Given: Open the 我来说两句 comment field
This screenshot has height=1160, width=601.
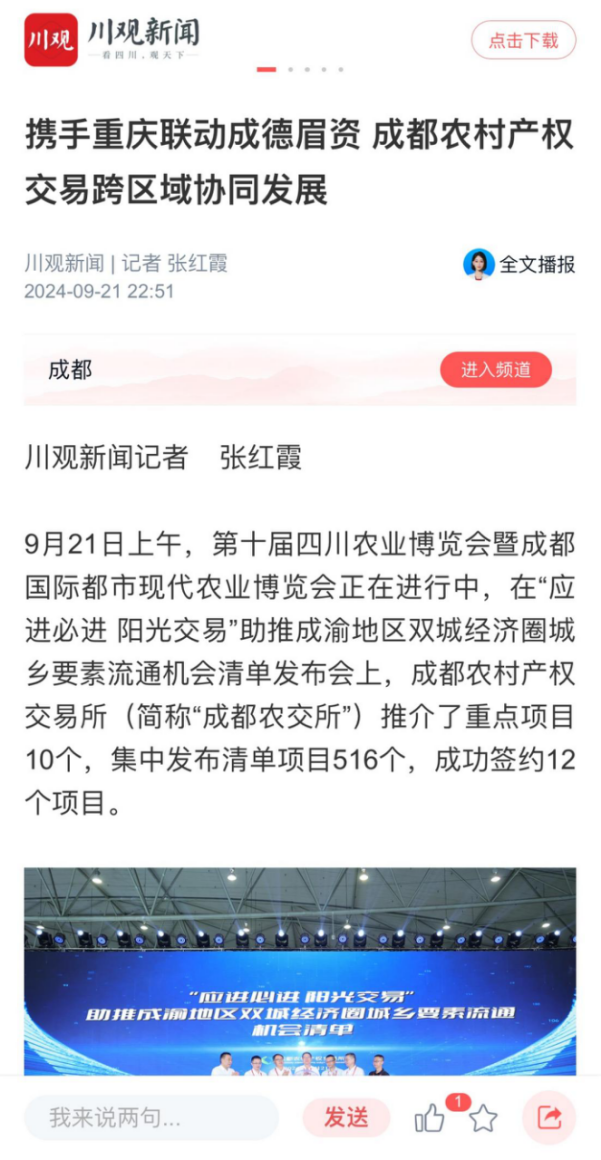Looking at the screenshot, I should [x=150, y=1117].
